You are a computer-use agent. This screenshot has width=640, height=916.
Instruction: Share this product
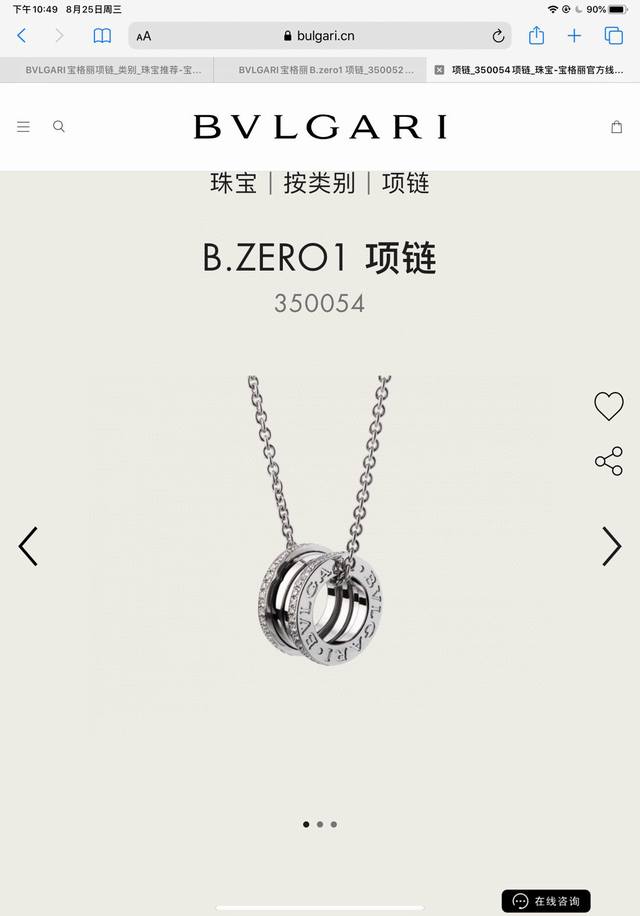608,461
